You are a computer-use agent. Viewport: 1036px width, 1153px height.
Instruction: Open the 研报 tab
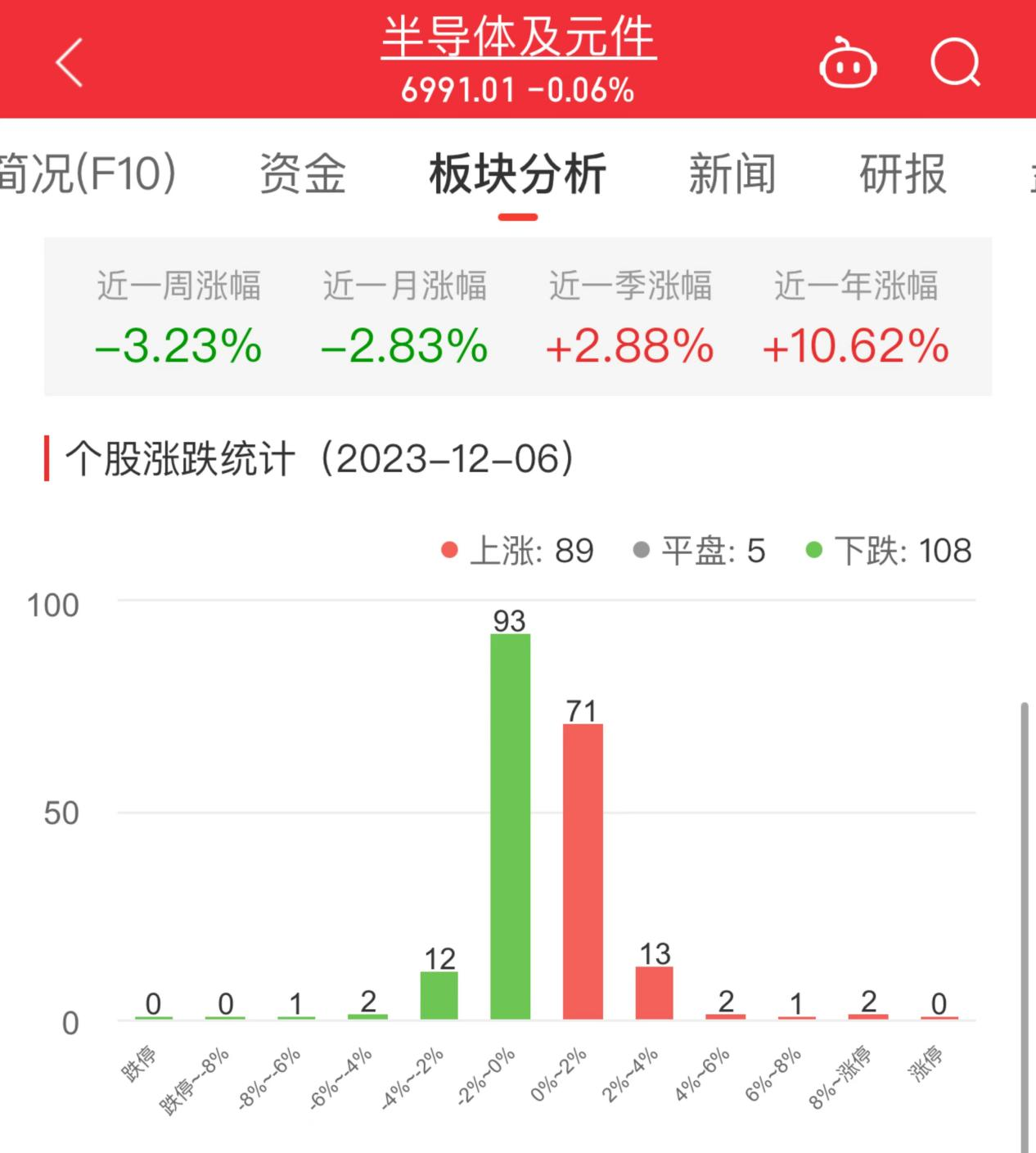point(903,173)
